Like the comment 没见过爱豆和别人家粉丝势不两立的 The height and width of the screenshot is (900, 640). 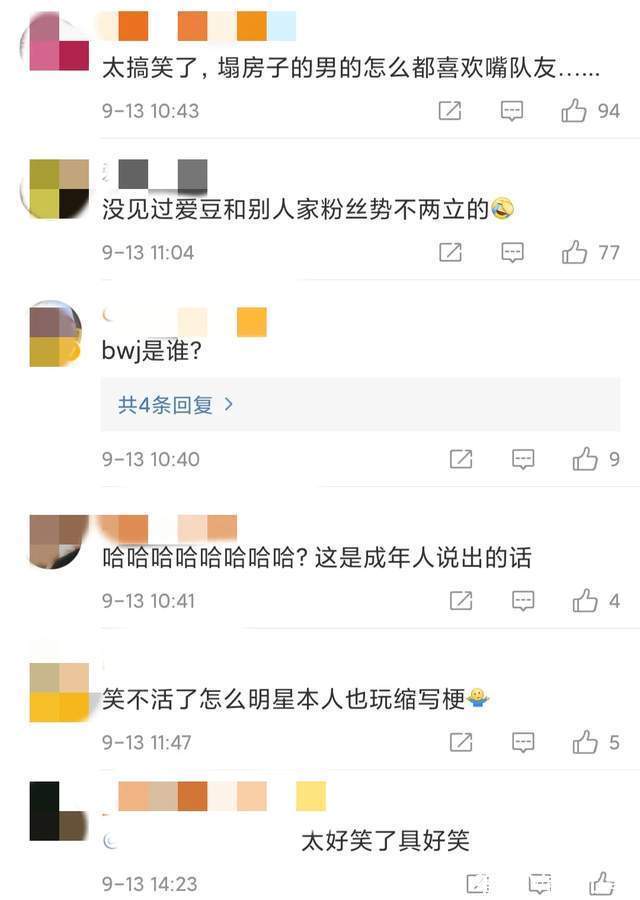[574, 253]
